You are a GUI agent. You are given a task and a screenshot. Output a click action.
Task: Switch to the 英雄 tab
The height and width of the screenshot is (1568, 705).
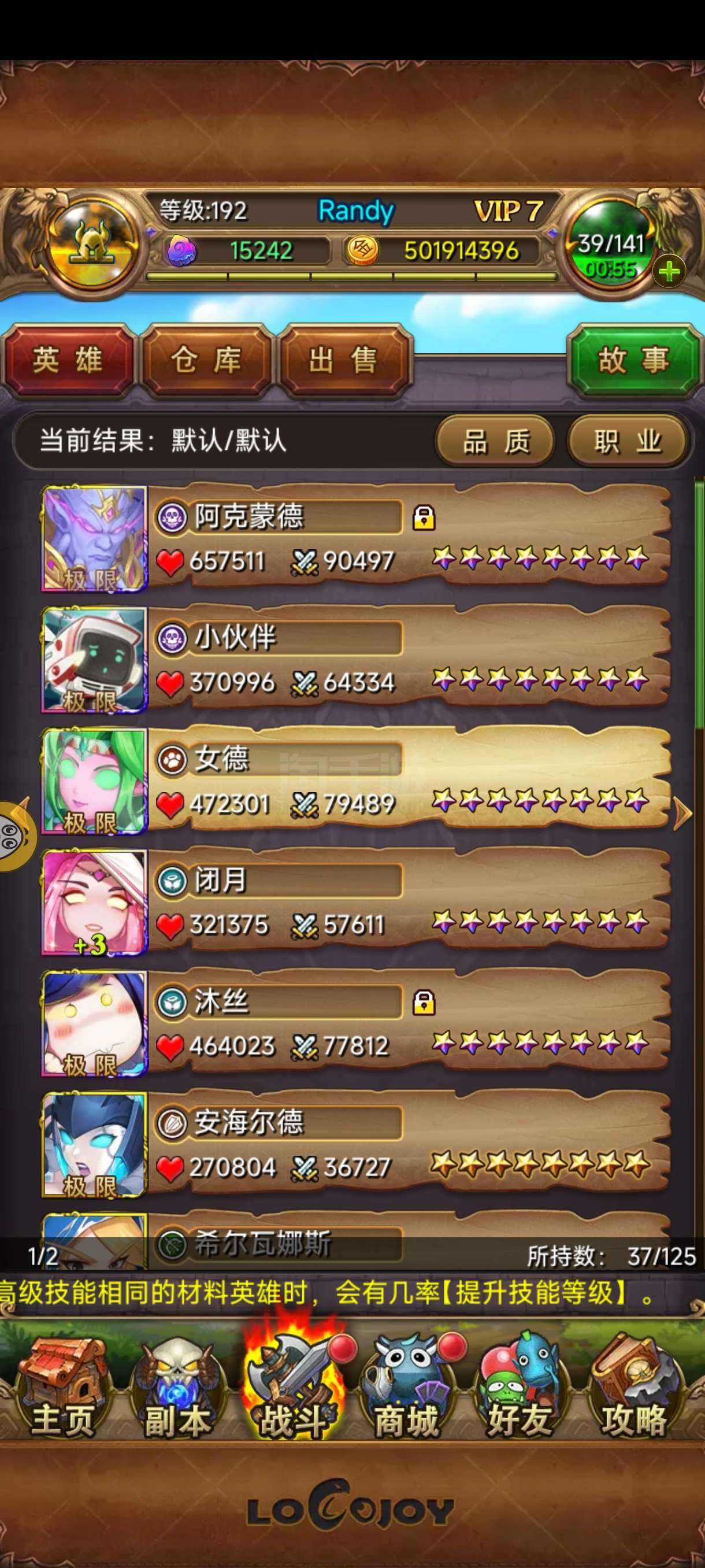pyautogui.click(x=68, y=360)
